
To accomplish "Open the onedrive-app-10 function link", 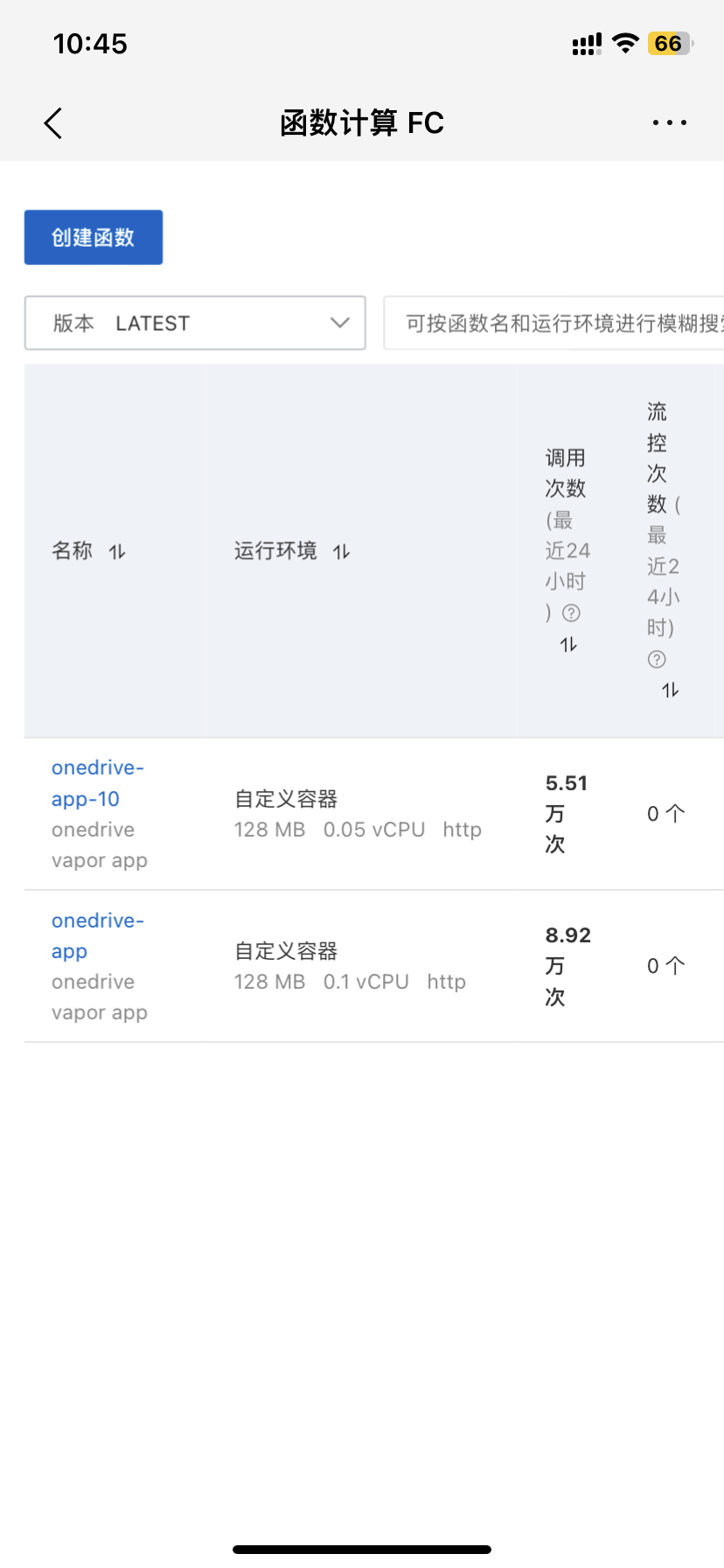I will point(98,783).
